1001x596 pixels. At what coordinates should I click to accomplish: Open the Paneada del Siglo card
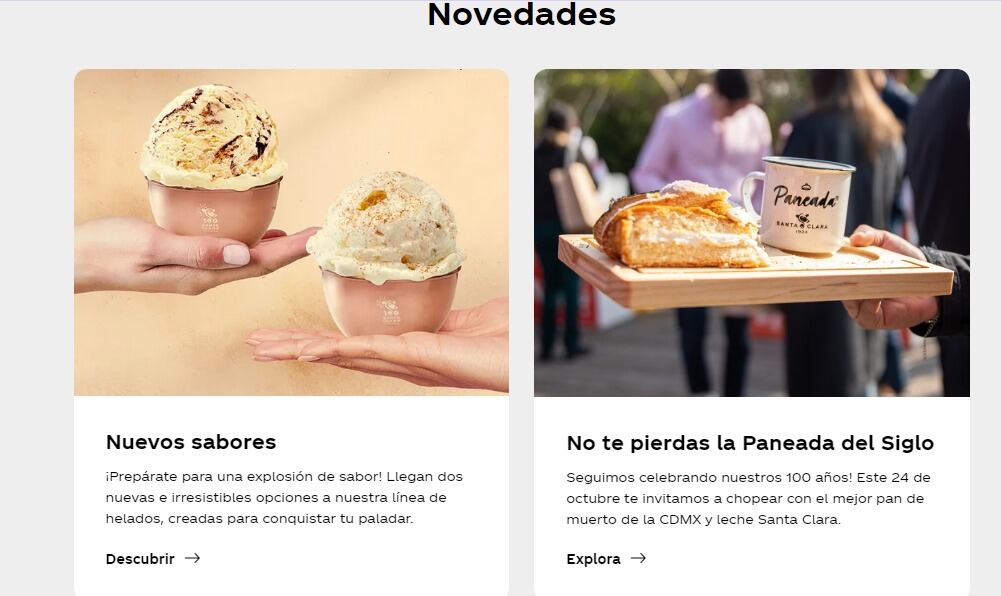(751, 232)
